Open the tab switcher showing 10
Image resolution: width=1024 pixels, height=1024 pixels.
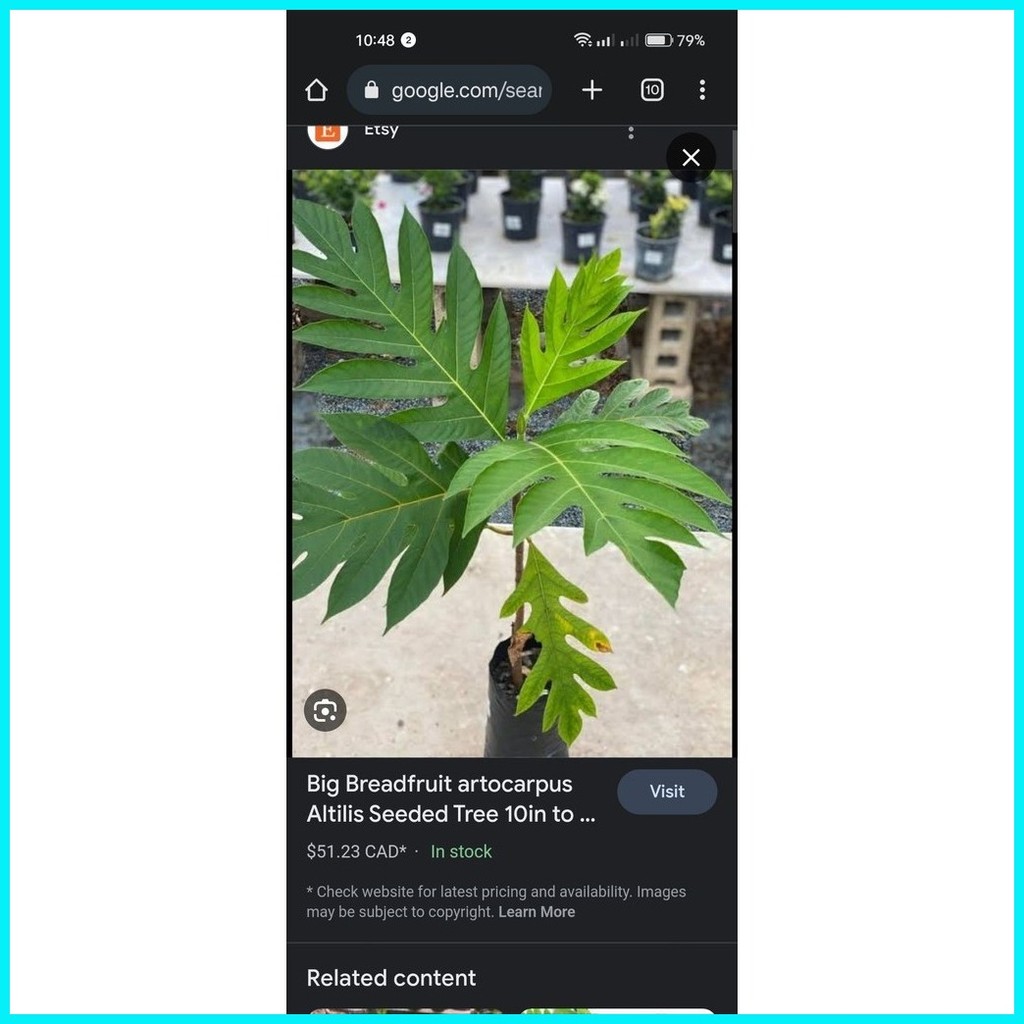point(652,90)
